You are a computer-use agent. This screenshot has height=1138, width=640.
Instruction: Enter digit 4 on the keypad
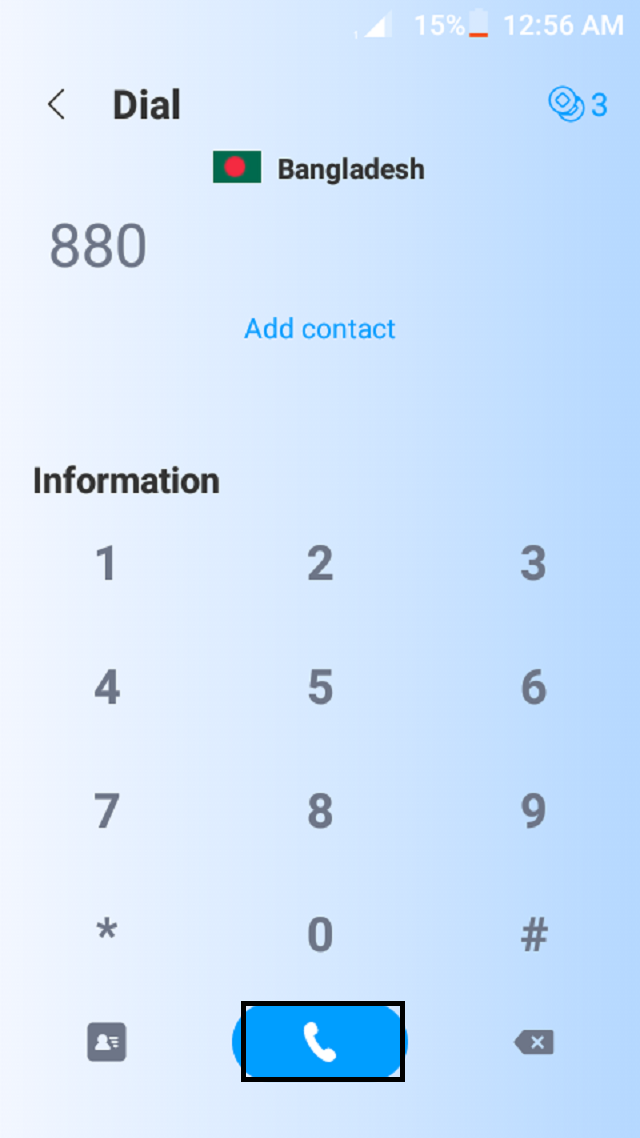tap(106, 688)
